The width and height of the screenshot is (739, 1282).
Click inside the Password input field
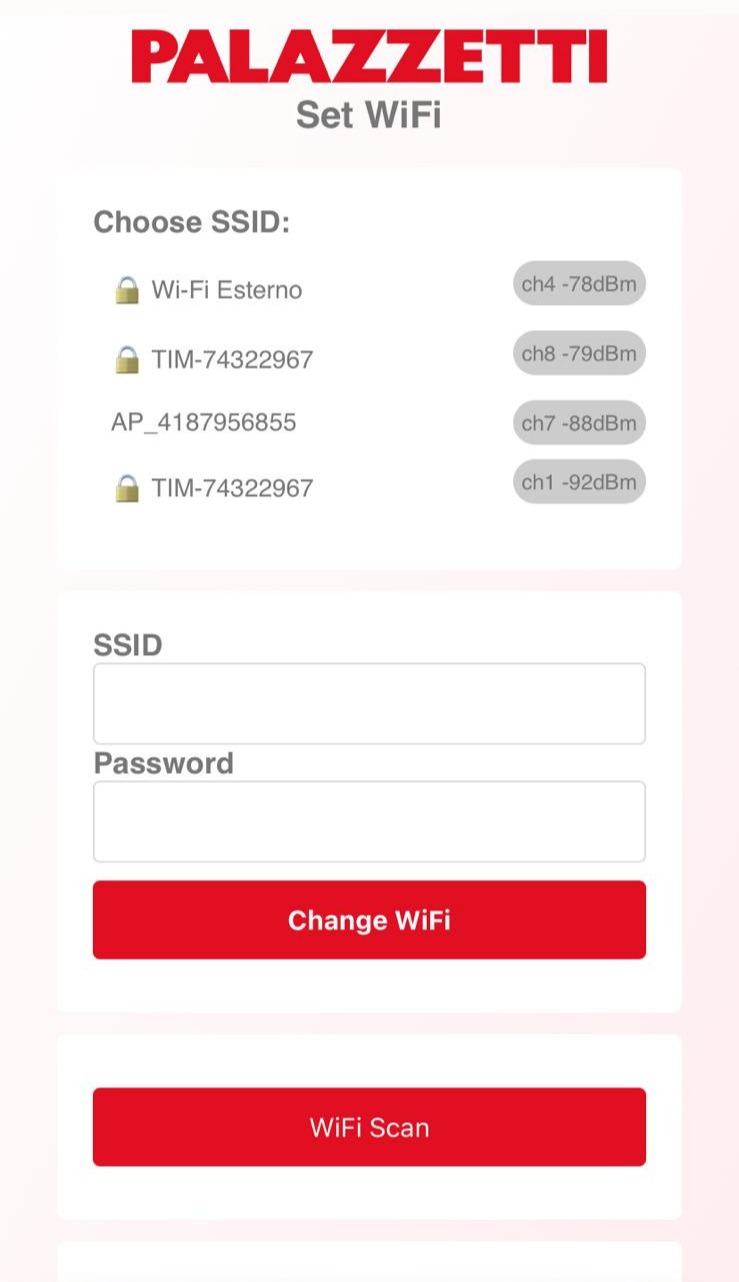pos(369,820)
